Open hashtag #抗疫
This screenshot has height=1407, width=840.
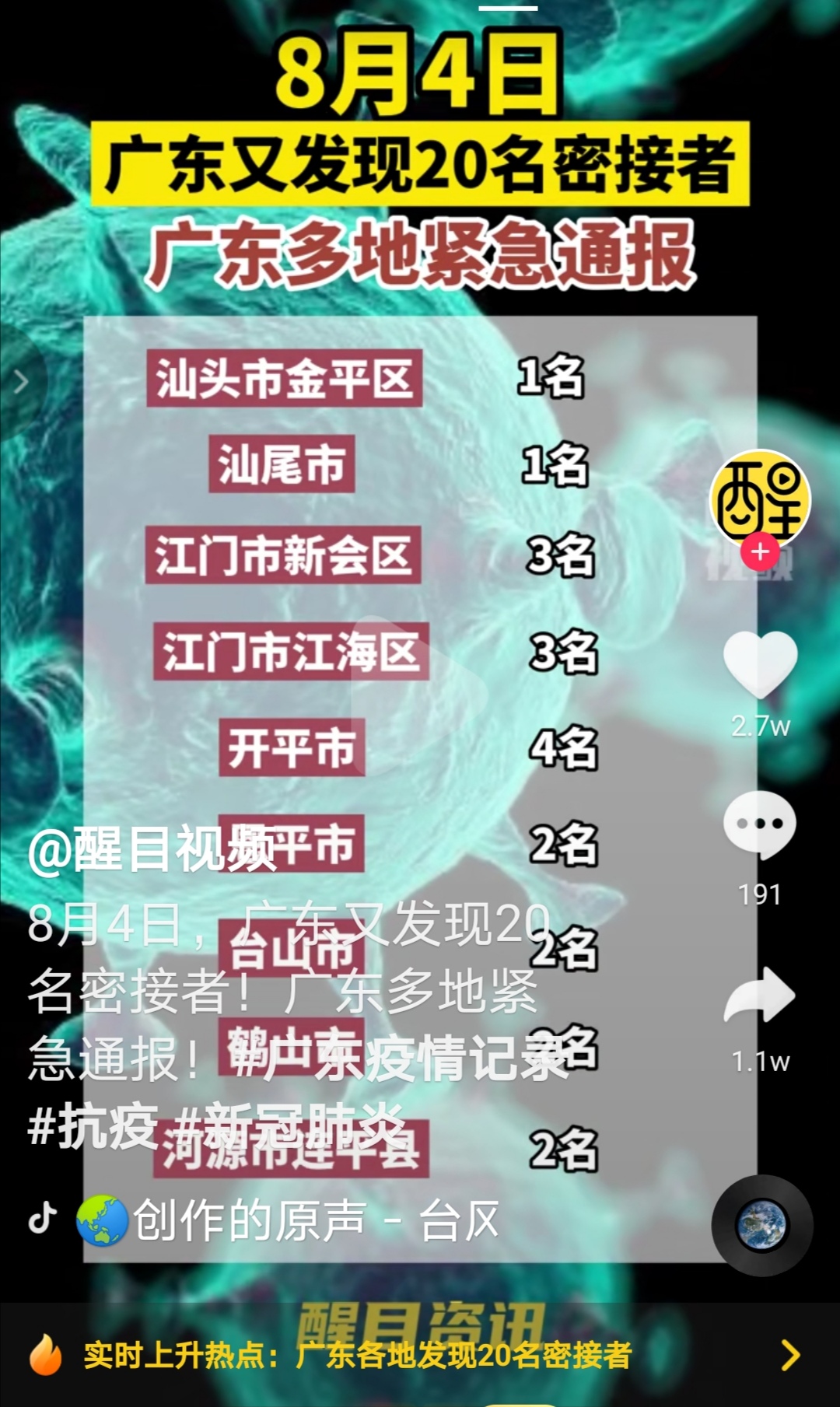(92, 1125)
